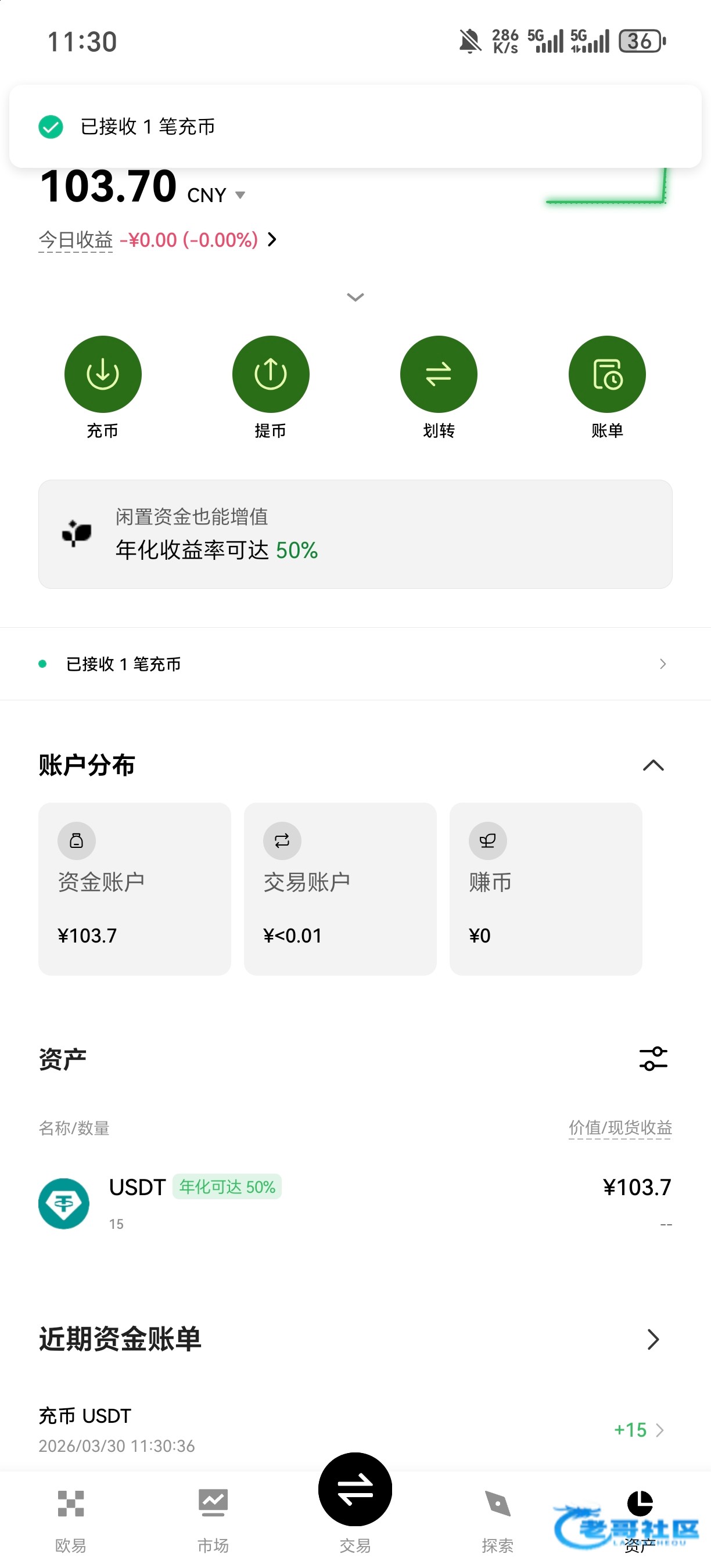The height and width of the screenshot is (1568, 711).
Task: Open the USDT asset row
Action: pyautogui.click(x=355, y=1203)
